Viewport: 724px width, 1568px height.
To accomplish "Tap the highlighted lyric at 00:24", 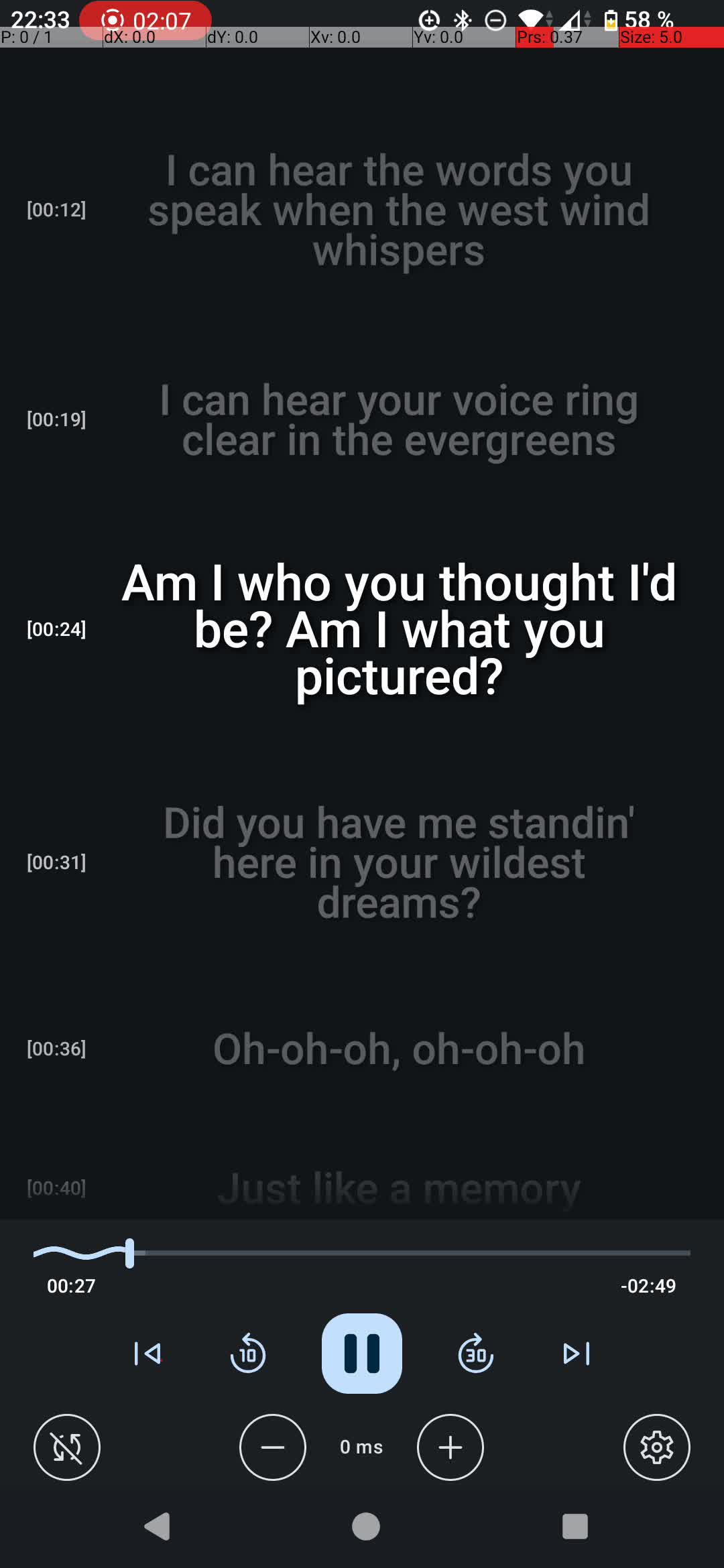I will (398, 629).
